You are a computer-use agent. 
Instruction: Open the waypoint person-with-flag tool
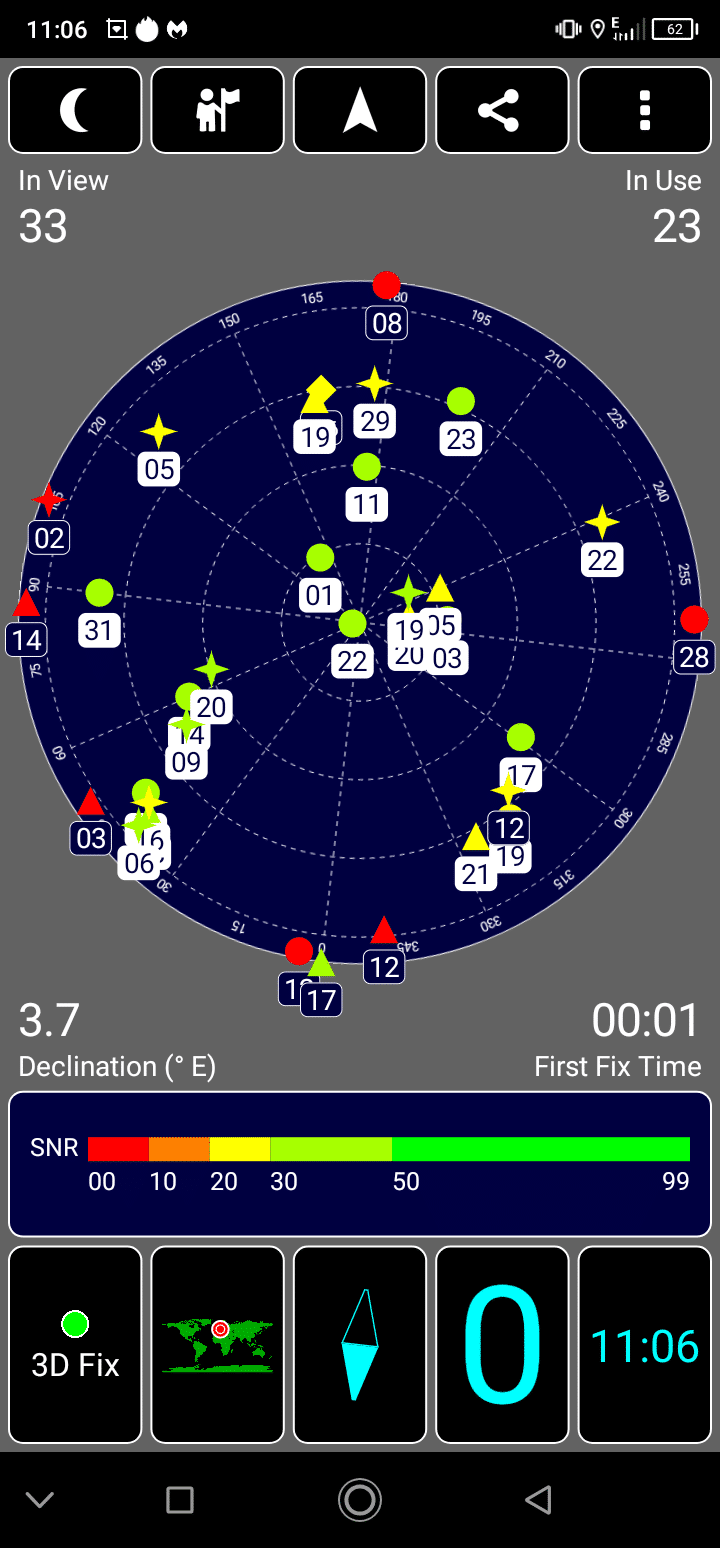click(218, 110)
